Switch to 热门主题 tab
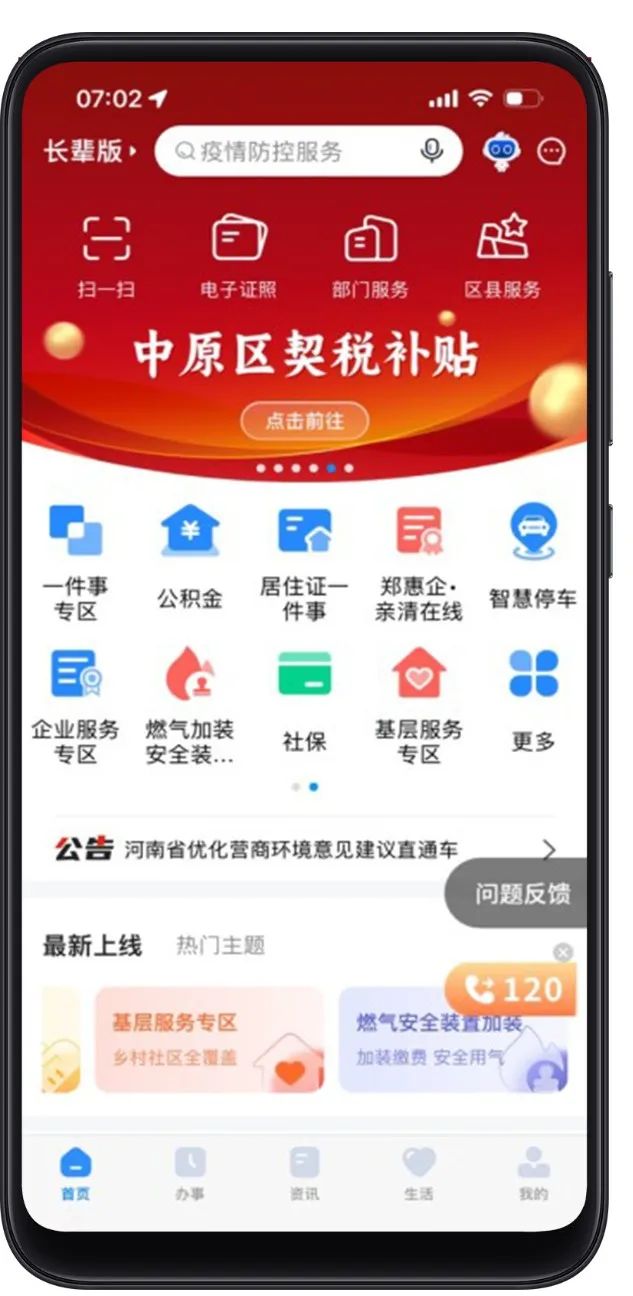This screenshot has width=633, height=1296. point(220,945)
